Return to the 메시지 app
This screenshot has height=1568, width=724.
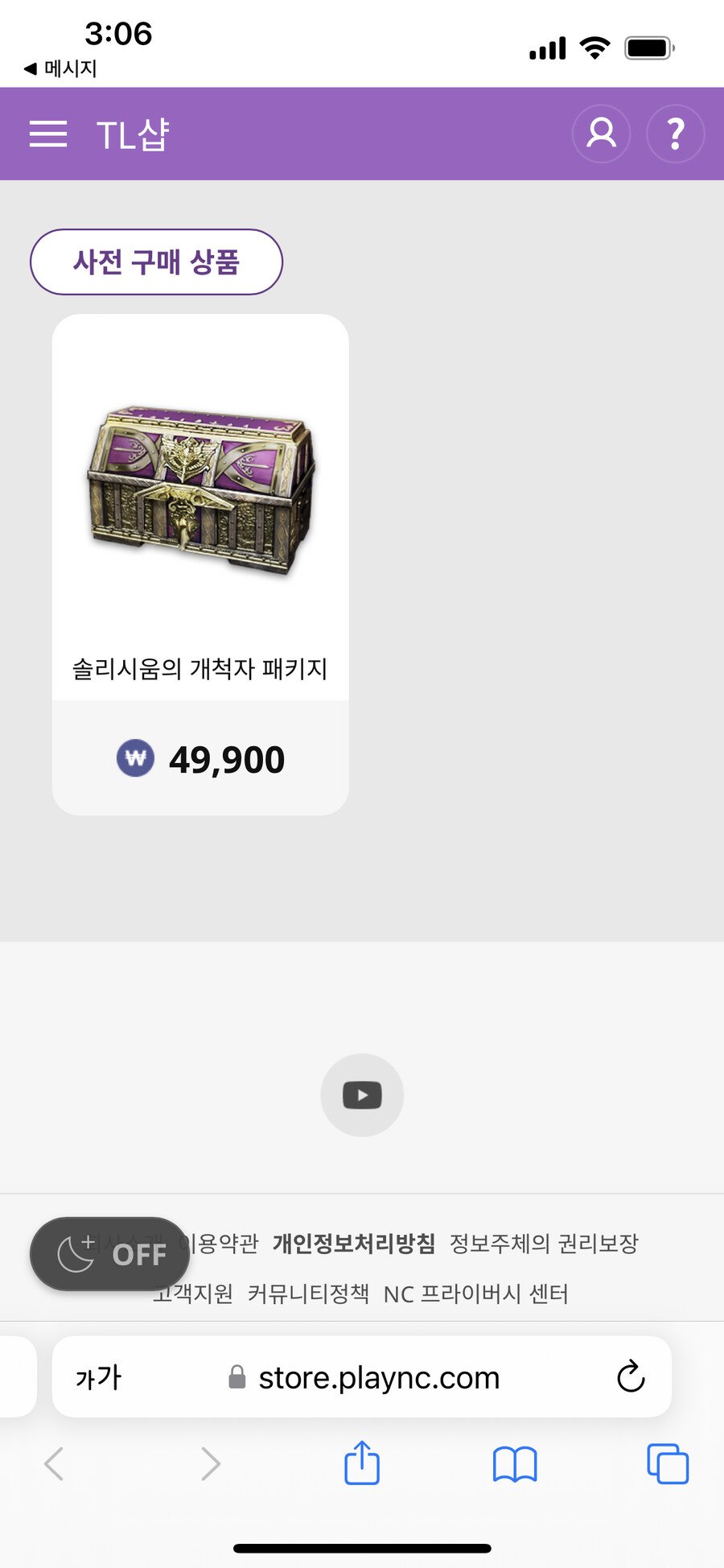pos(61,69)
